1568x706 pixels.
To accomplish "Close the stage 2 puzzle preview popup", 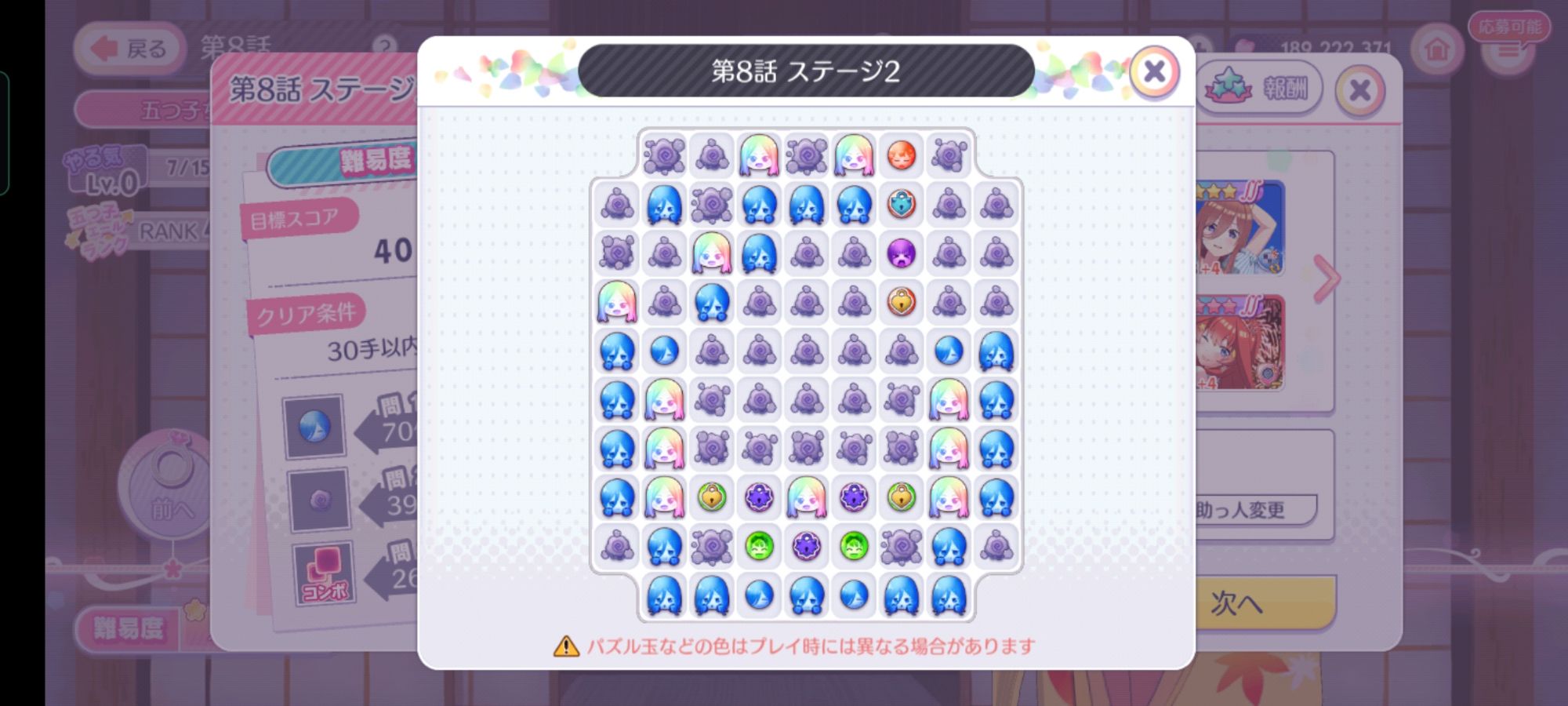I will point(1154,72).
